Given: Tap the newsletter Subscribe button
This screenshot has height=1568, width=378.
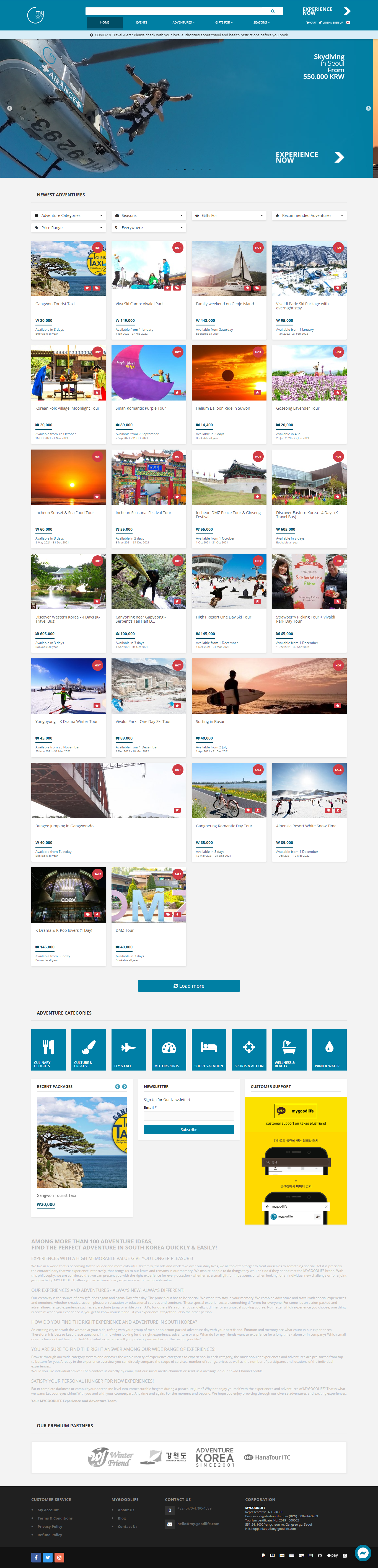Looking at the screenshot, I should coord(188,1130).
